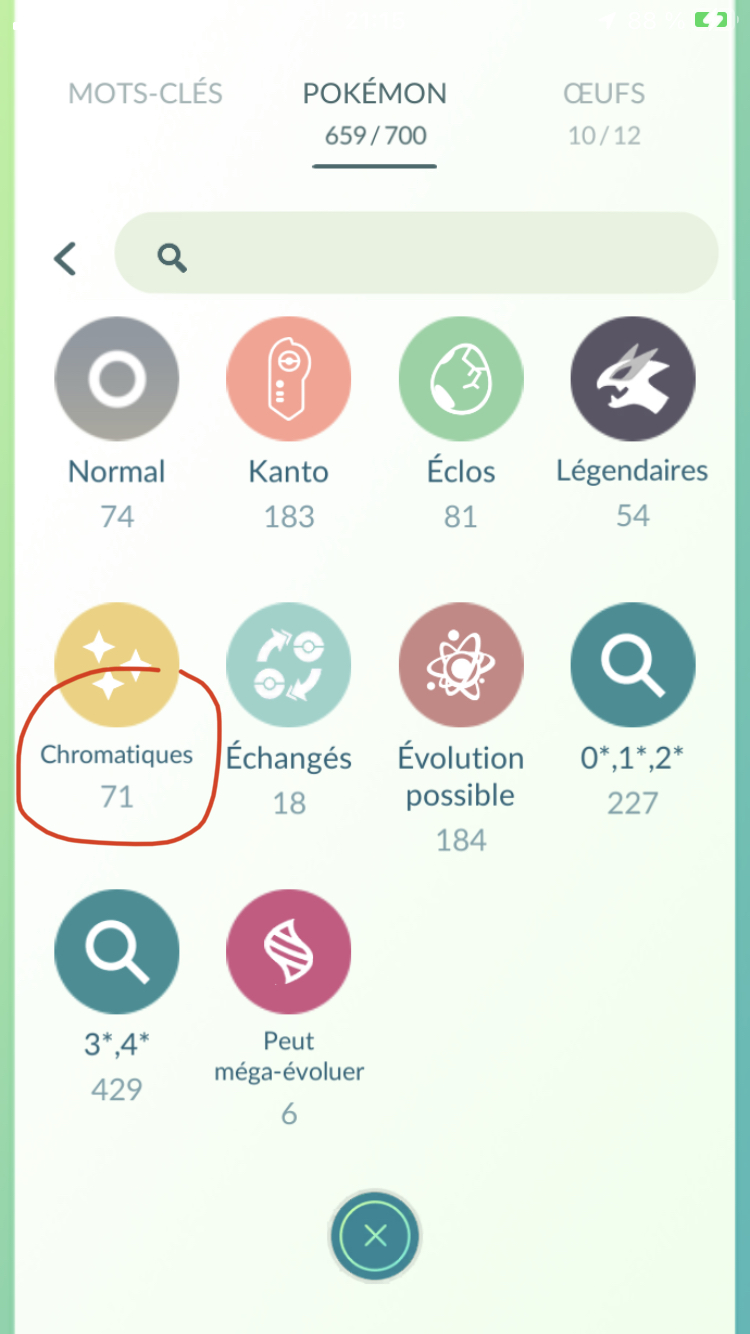Close the Pokémon storage screen
Screen dimensions: 750x1334
(x=375, y=1237)
